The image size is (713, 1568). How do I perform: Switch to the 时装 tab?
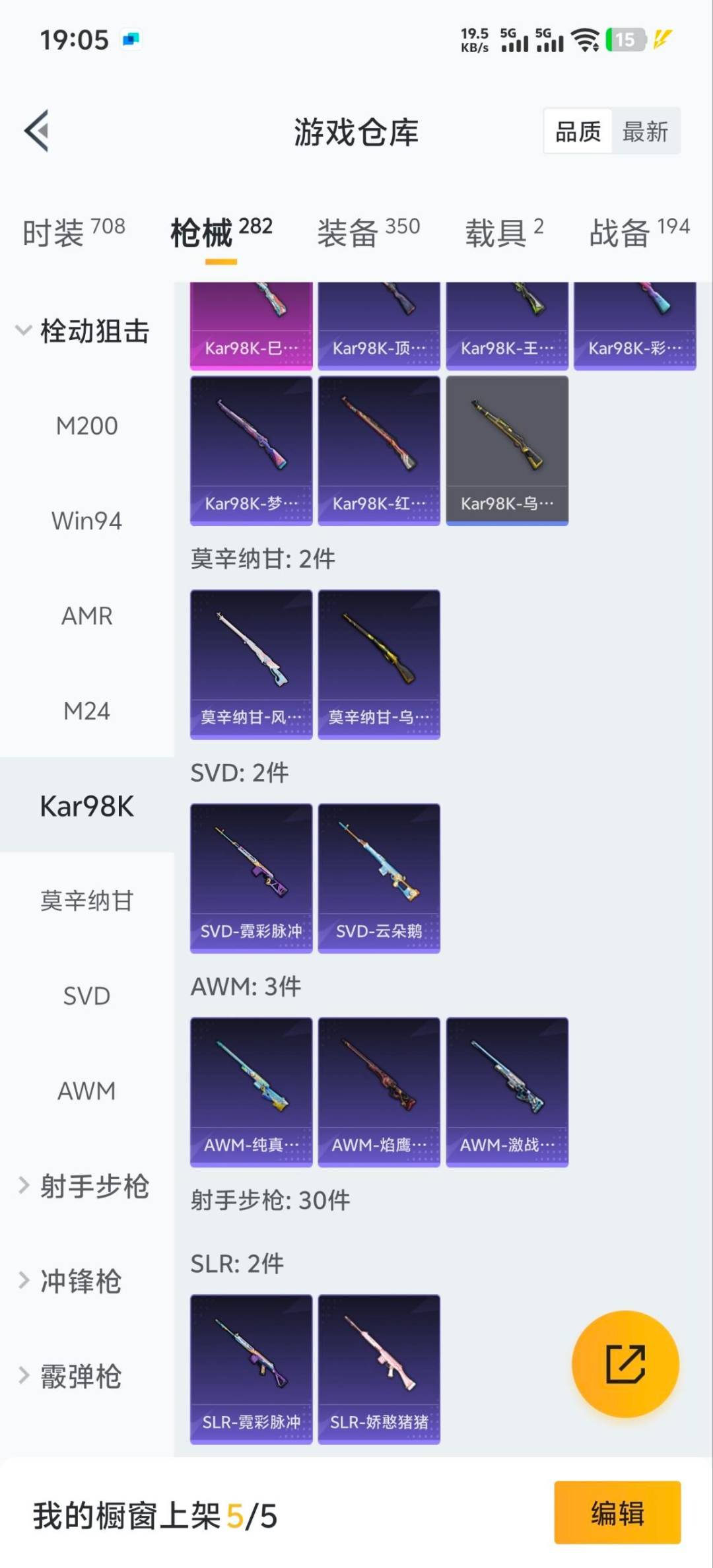point(73,232)
